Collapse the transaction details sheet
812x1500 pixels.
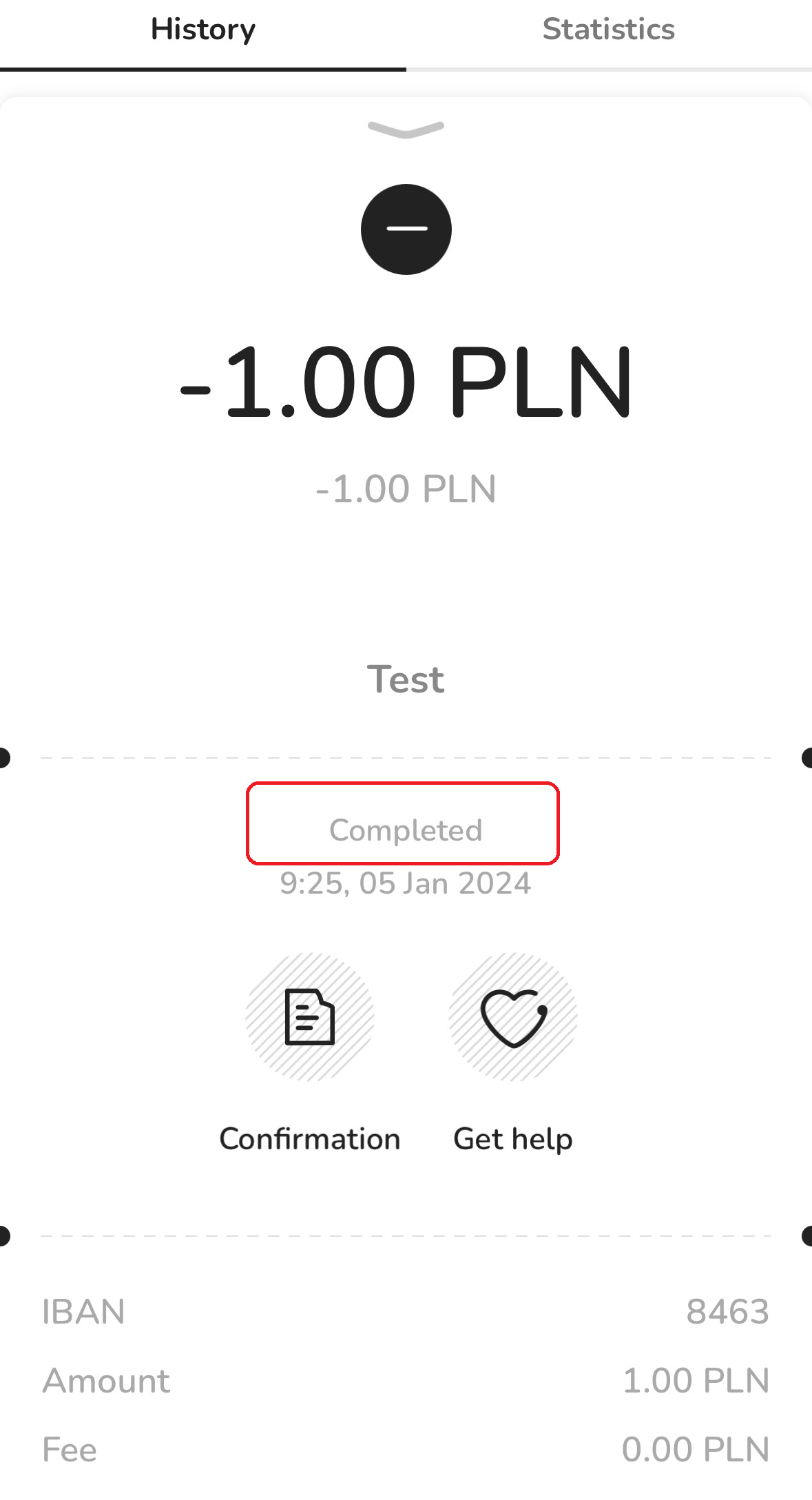(x=406, y=129)
